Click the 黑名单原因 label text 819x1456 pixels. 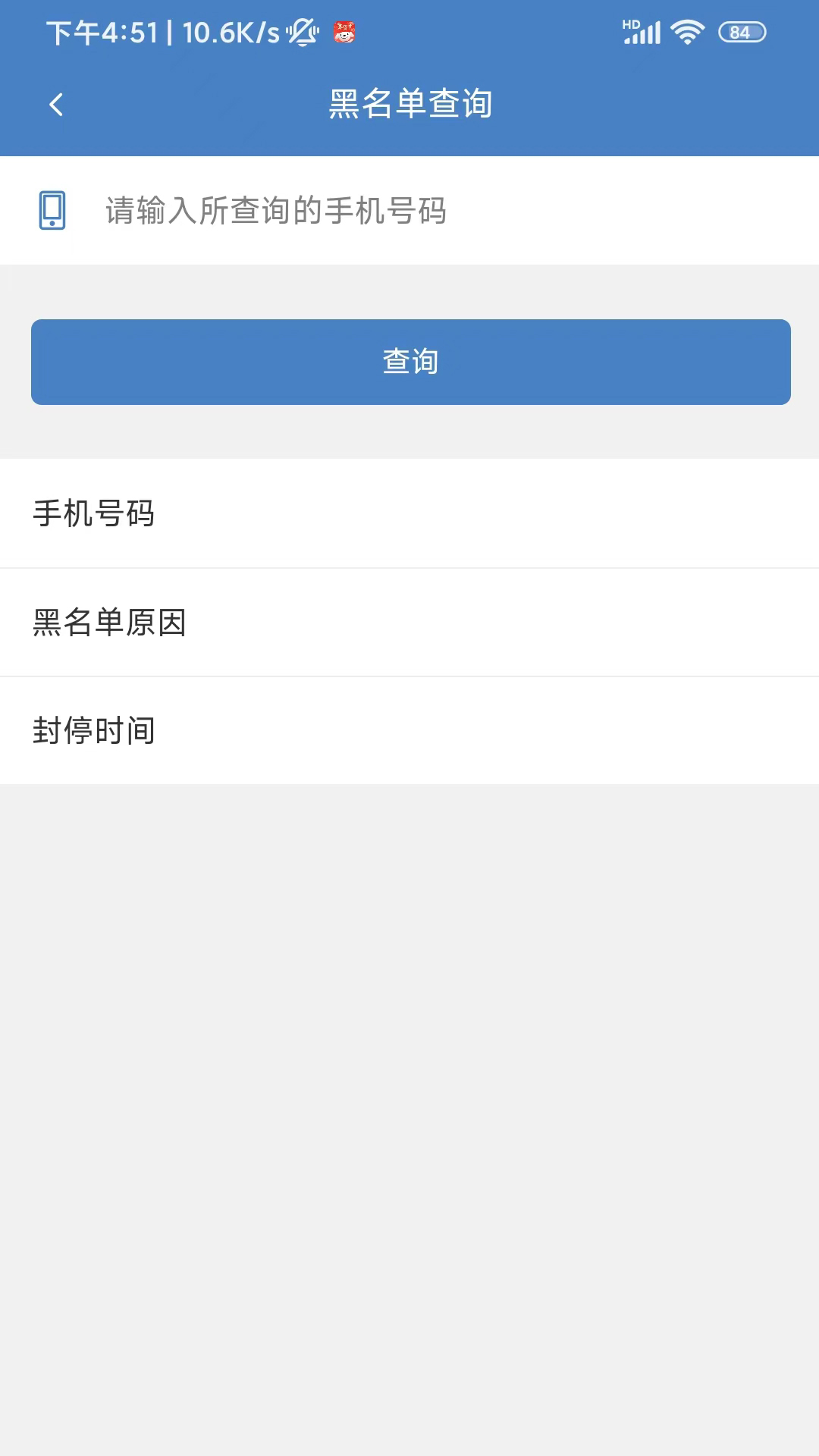[x=110, y=623]
